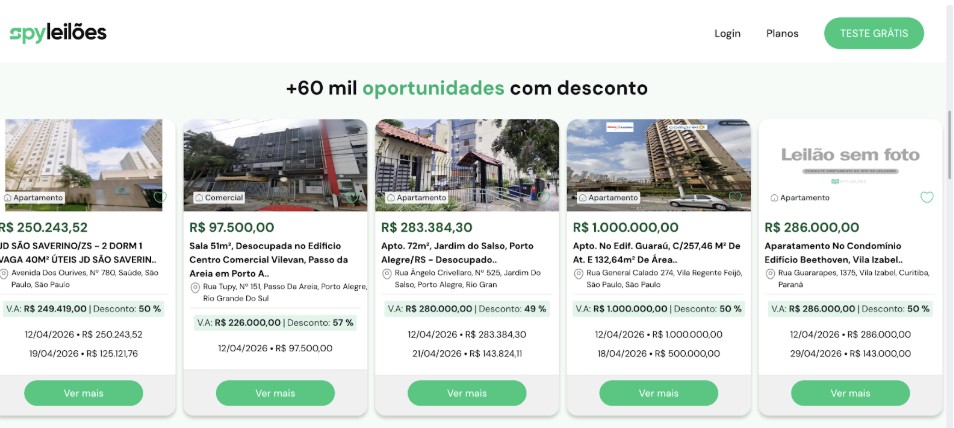Tap Ver mais on the R$ 250.243,52 apartment
954x428 pixels.
point(84,393)
